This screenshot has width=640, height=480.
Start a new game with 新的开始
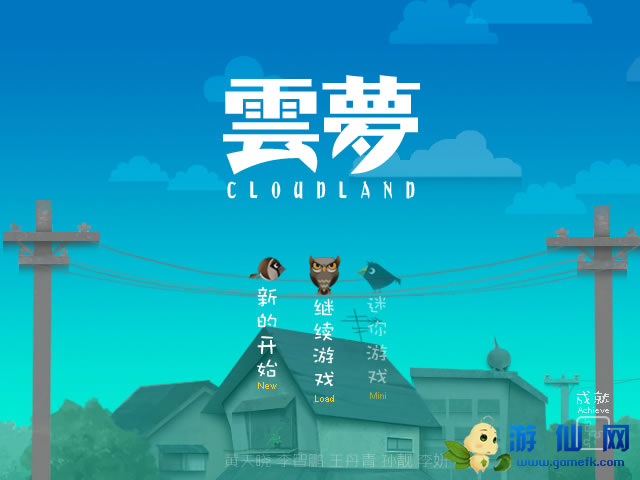coord(267,334)
